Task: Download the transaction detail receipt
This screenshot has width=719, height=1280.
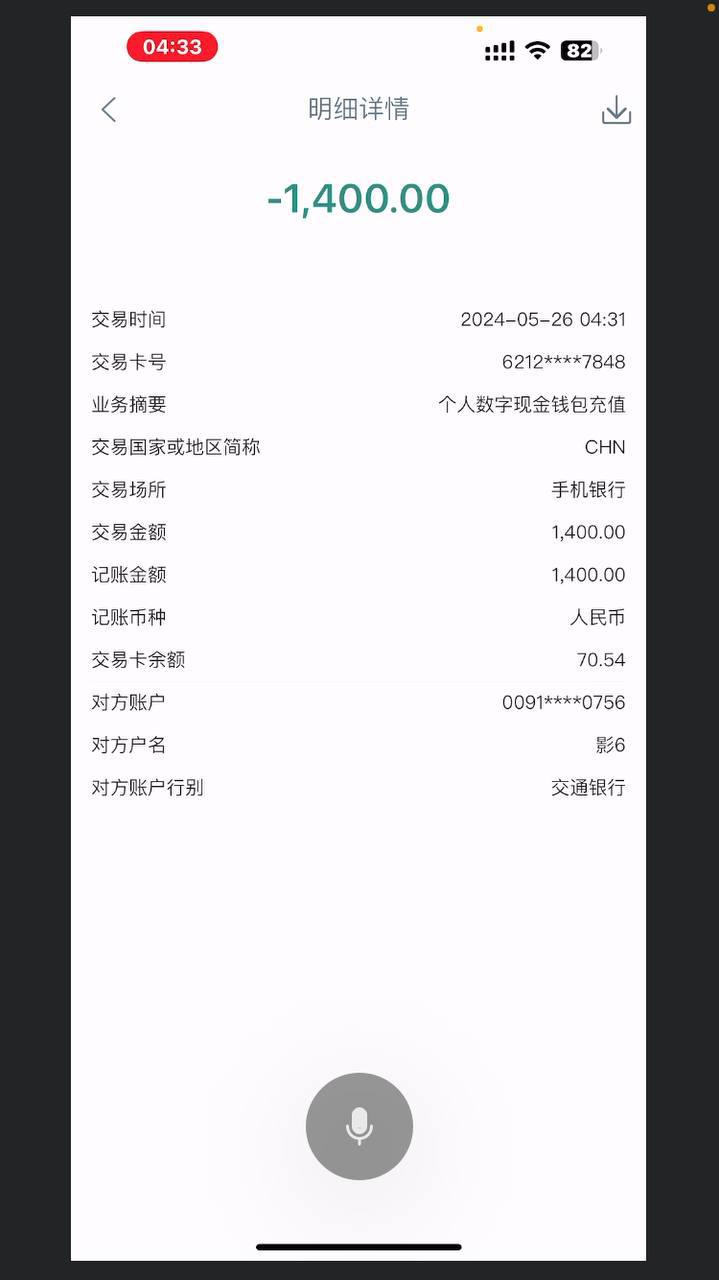Action: tap(616, 110)
